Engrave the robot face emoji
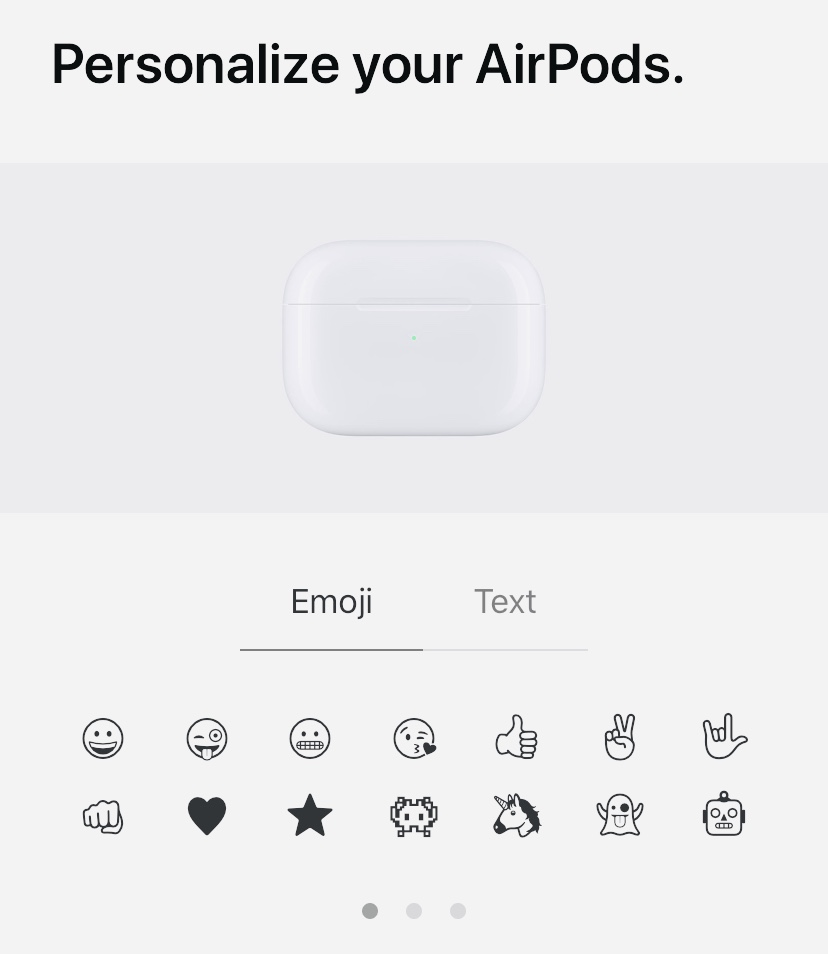 click(x=724, y=814)
